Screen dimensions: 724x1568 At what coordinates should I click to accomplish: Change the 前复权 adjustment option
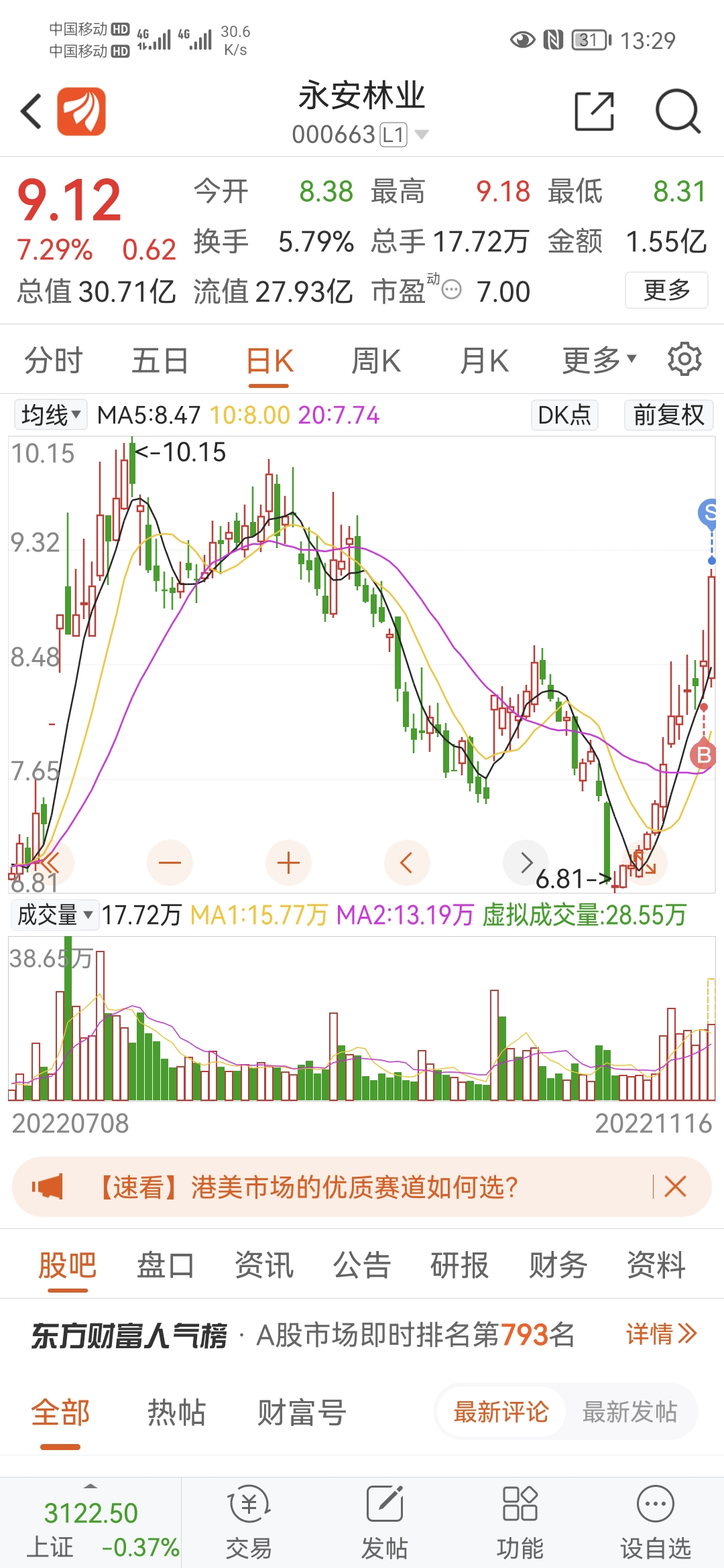tap(668, 415)
